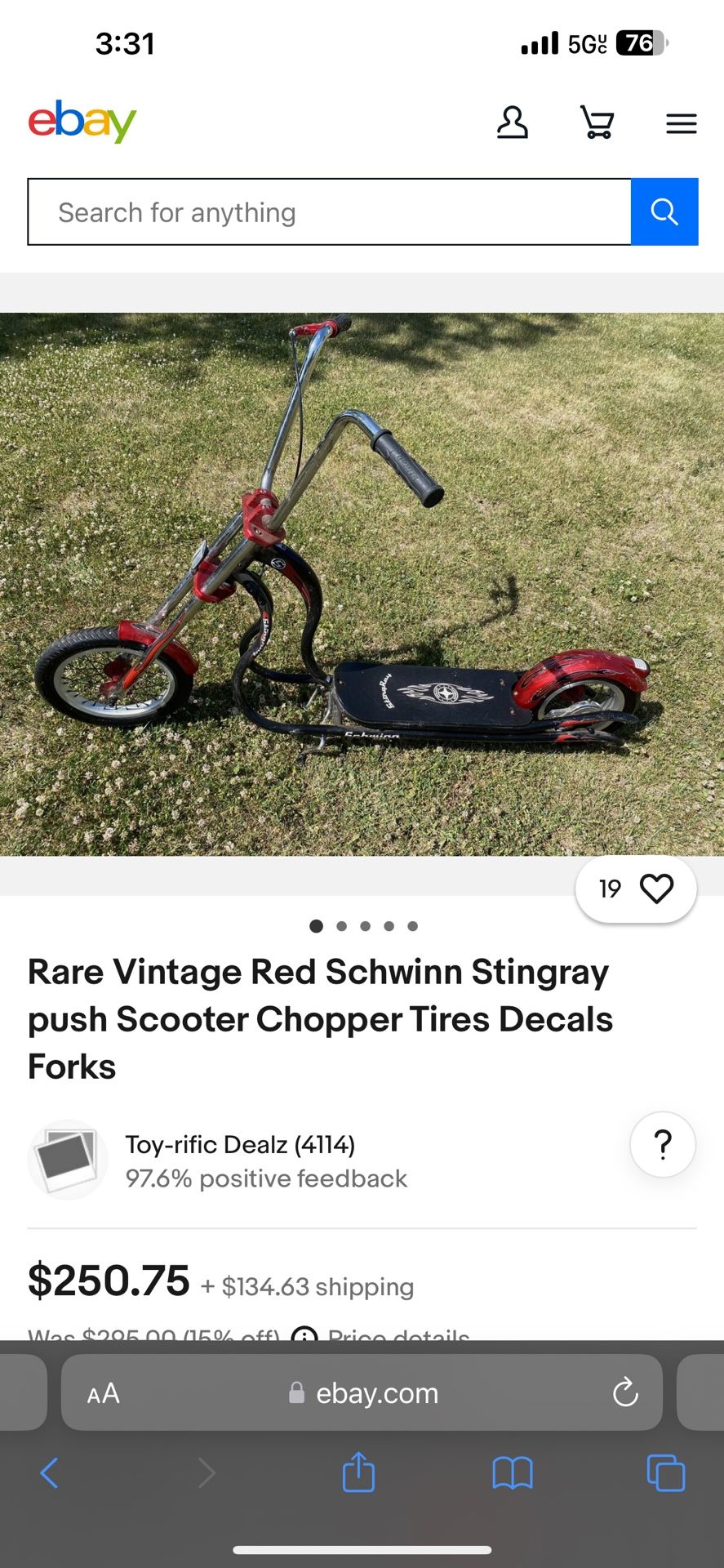Tap the ebay.com address bar
This screenshot has height=1568, width=724.
click(375, 1393)
